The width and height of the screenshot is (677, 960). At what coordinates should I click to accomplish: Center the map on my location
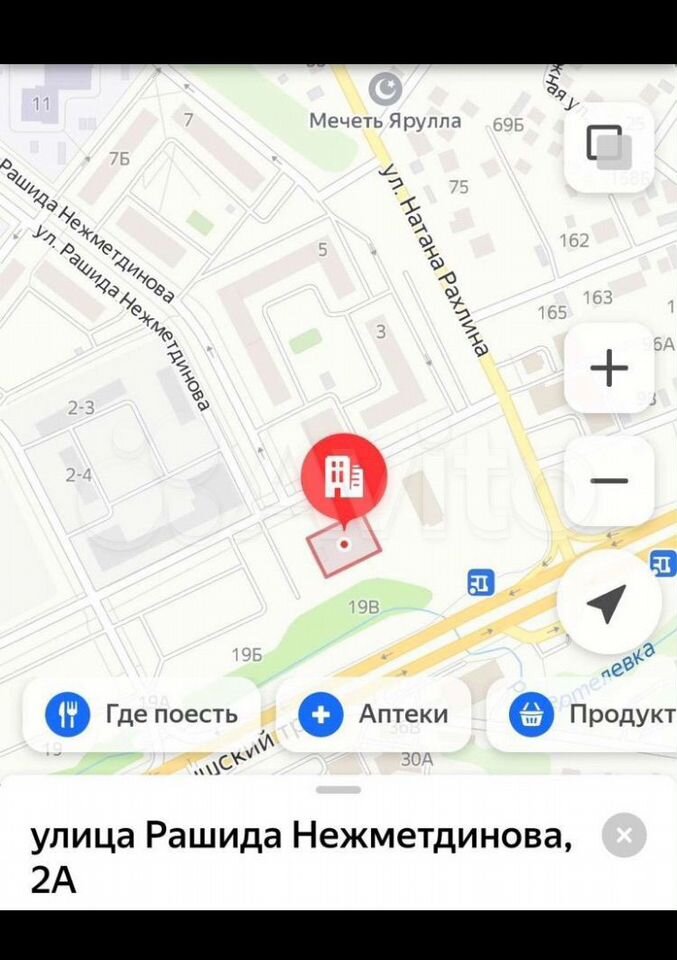[608, 602]
